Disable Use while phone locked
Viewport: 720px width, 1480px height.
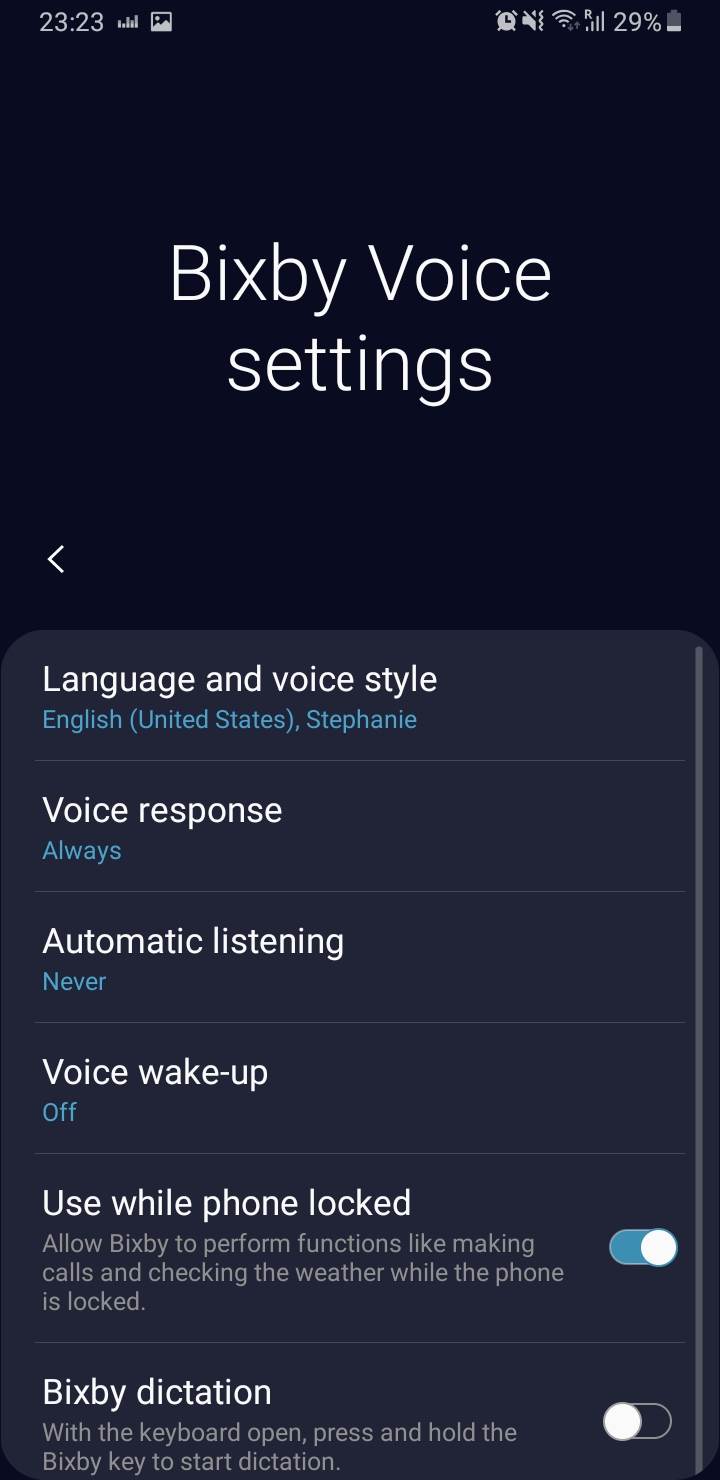(x=641, y=1248)
